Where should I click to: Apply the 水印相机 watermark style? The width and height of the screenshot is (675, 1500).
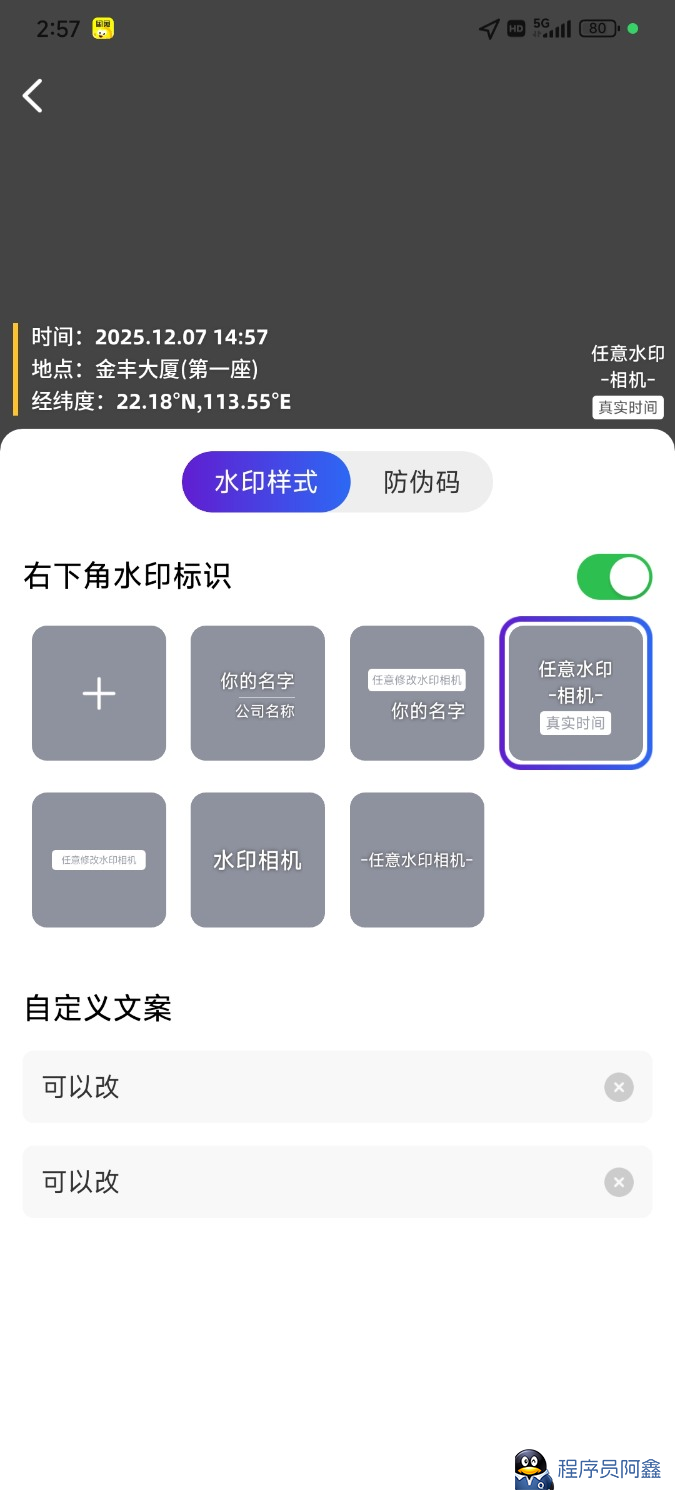(258, 860)
